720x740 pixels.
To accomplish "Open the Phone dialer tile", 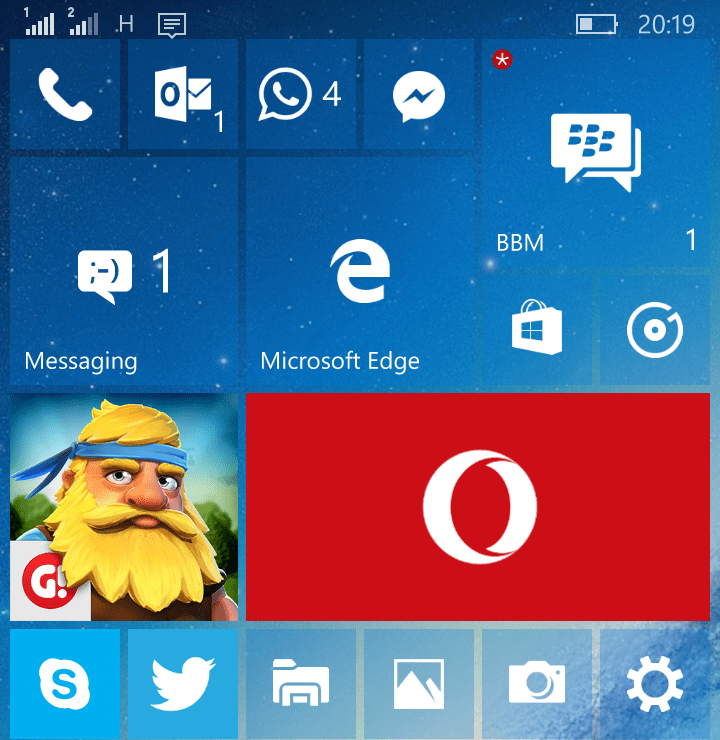I will 65,94.
